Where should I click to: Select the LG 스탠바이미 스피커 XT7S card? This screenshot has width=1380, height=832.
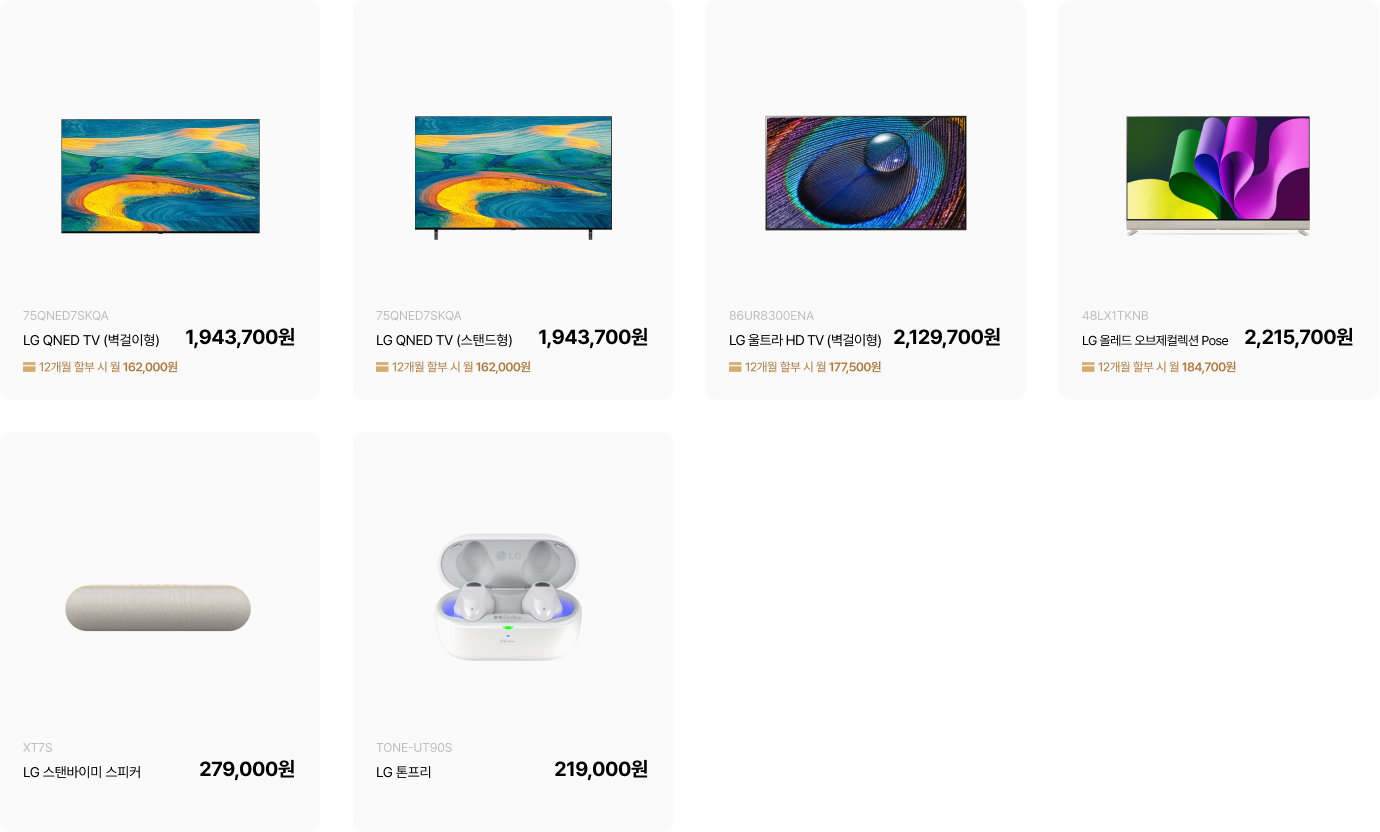click(x=160, y=630)
